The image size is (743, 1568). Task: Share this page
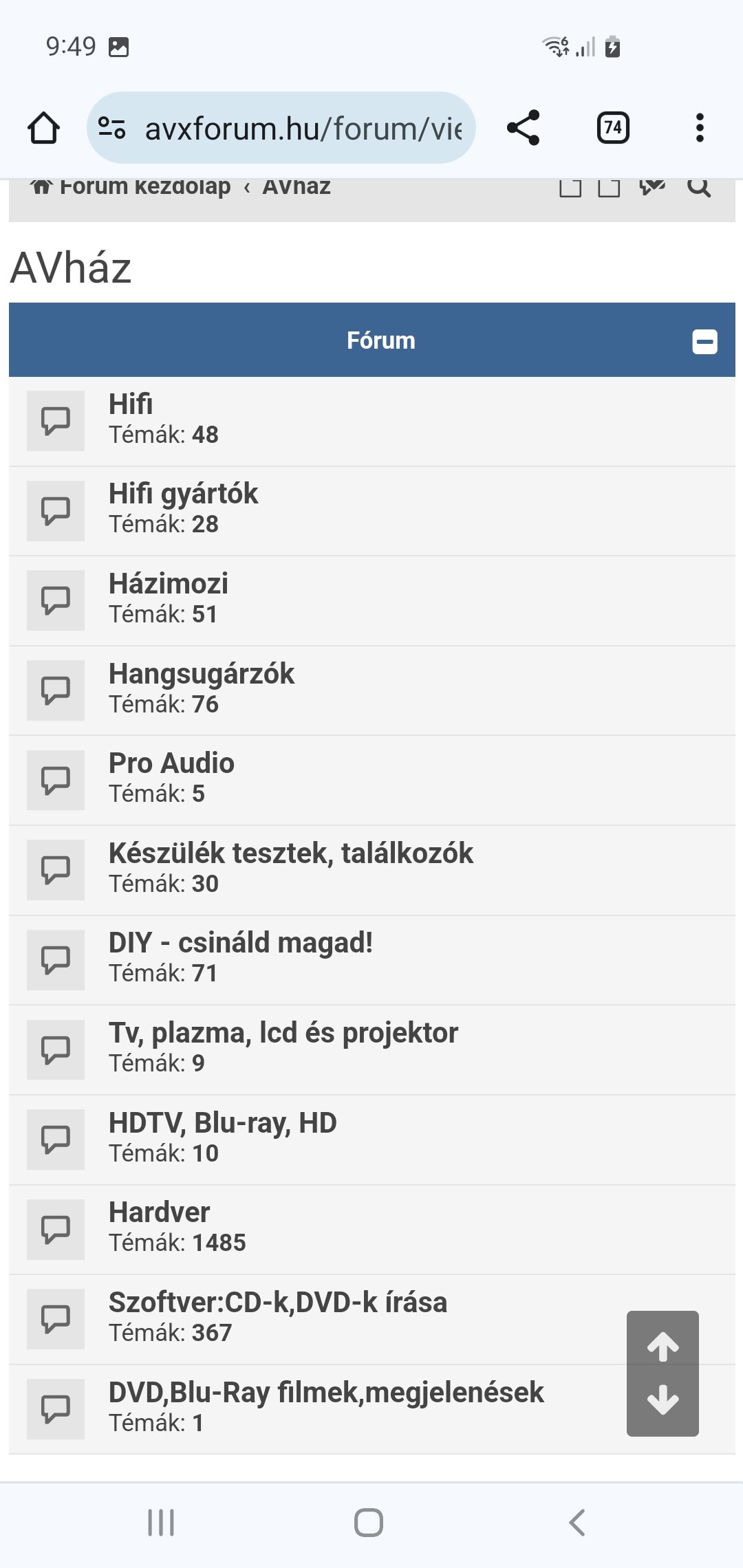(524, 128)
